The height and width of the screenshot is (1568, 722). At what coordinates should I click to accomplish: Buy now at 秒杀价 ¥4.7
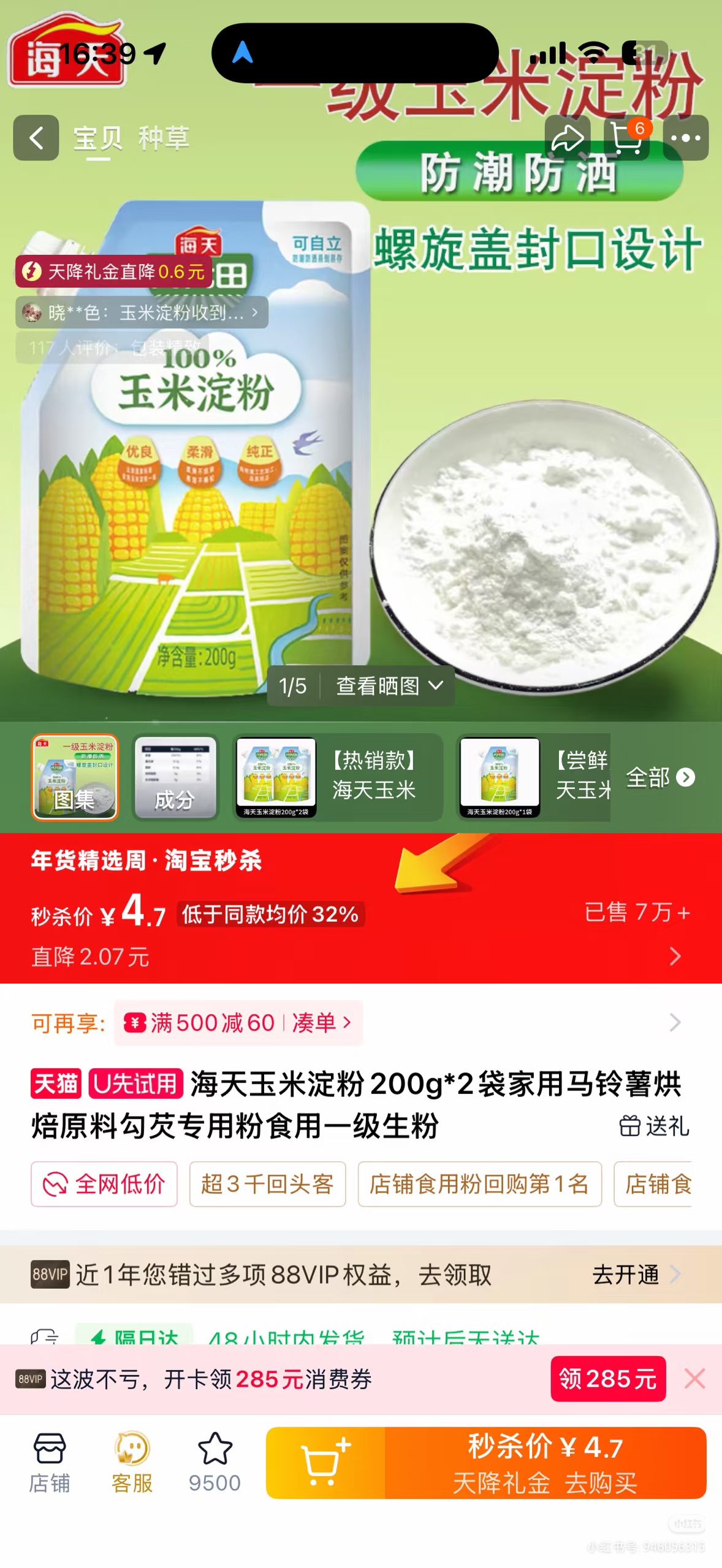pyautogui.click(x=545, y=1463)
